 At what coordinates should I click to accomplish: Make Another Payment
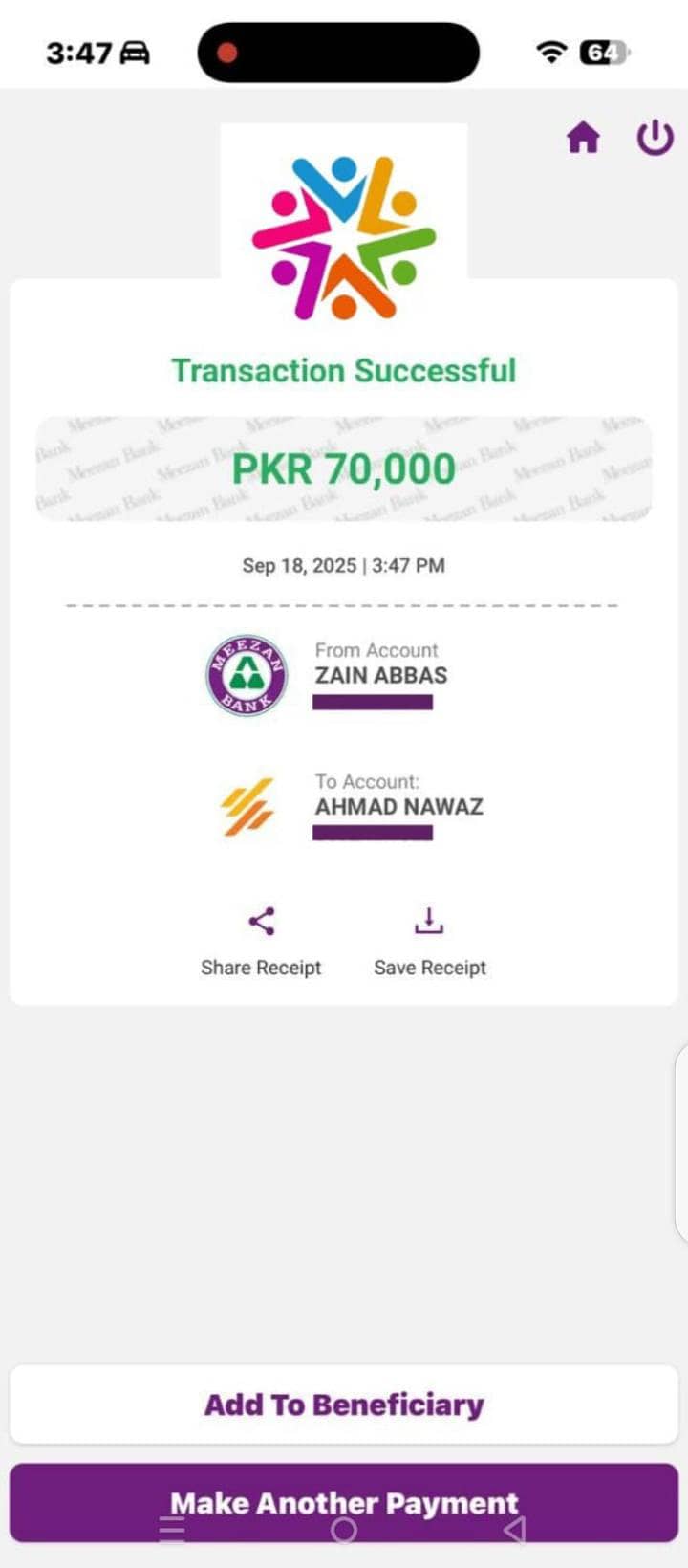click(x=344, y=1502)
